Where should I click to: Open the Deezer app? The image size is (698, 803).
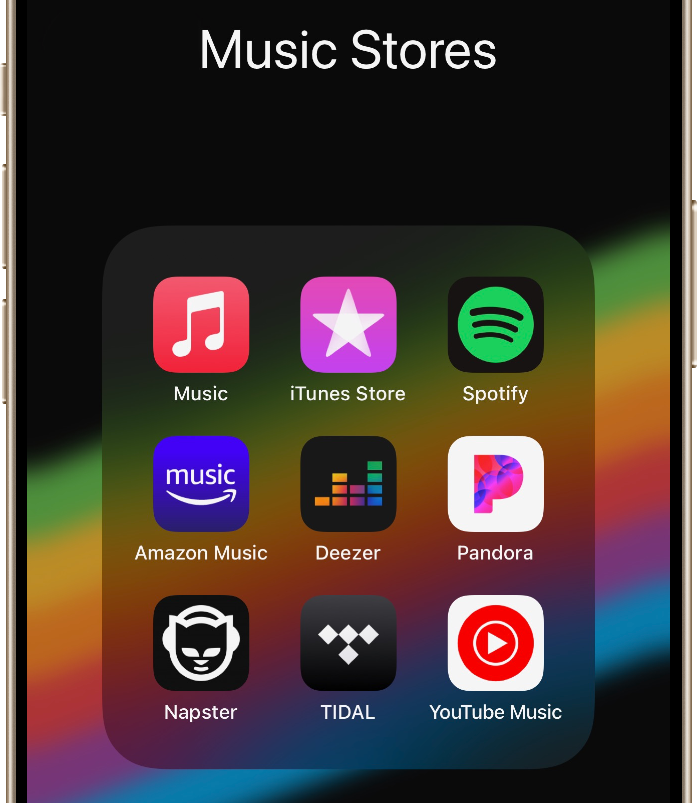(x=348, y=484)
